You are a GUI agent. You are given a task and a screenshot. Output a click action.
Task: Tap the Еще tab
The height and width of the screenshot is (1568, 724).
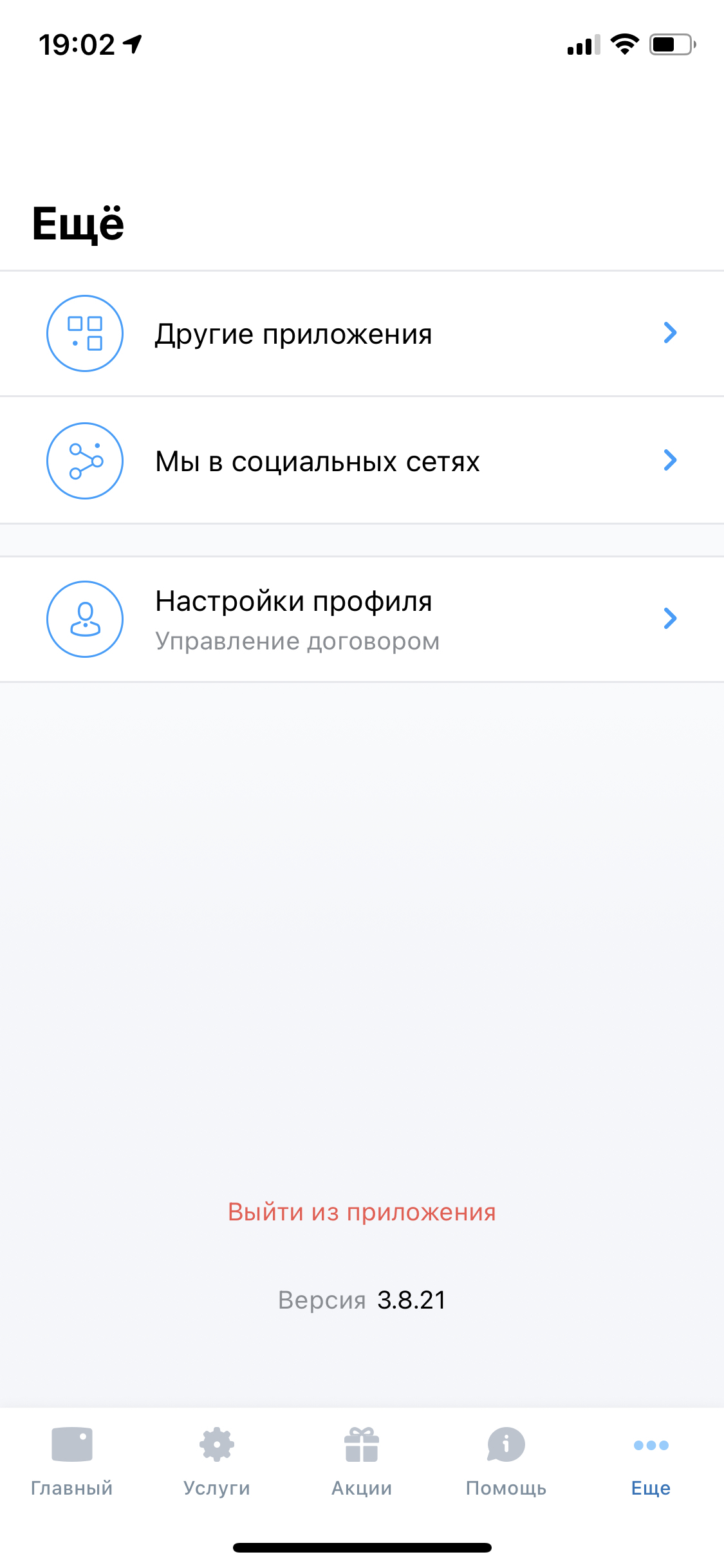(651, 1461)
